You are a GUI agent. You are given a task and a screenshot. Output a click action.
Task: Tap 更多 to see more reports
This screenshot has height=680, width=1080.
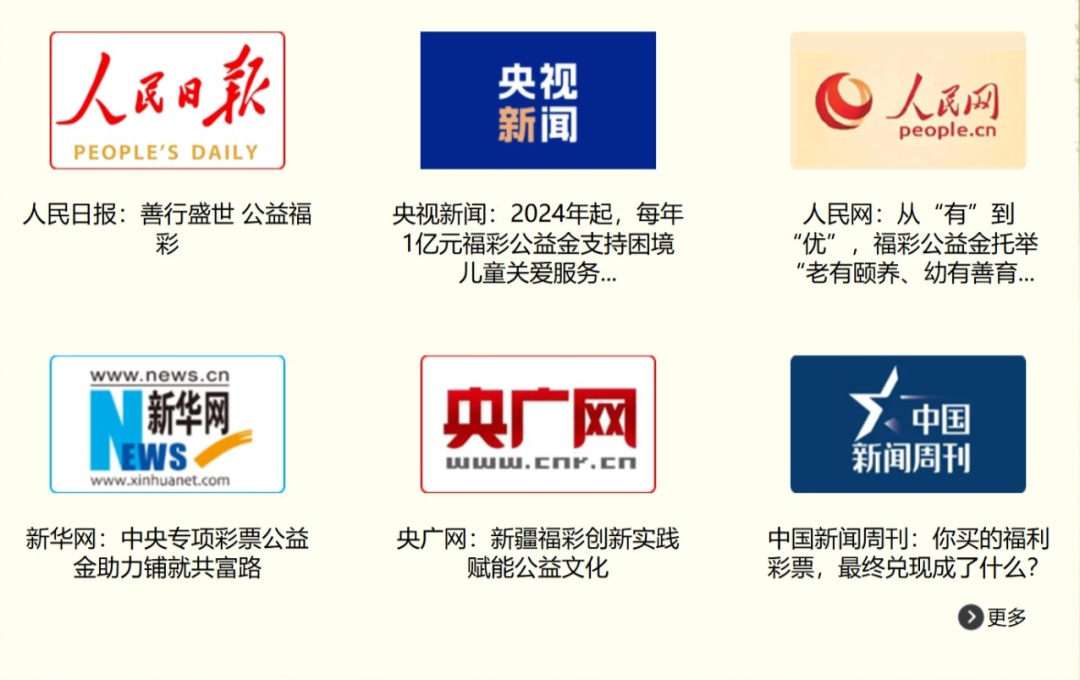993,617
